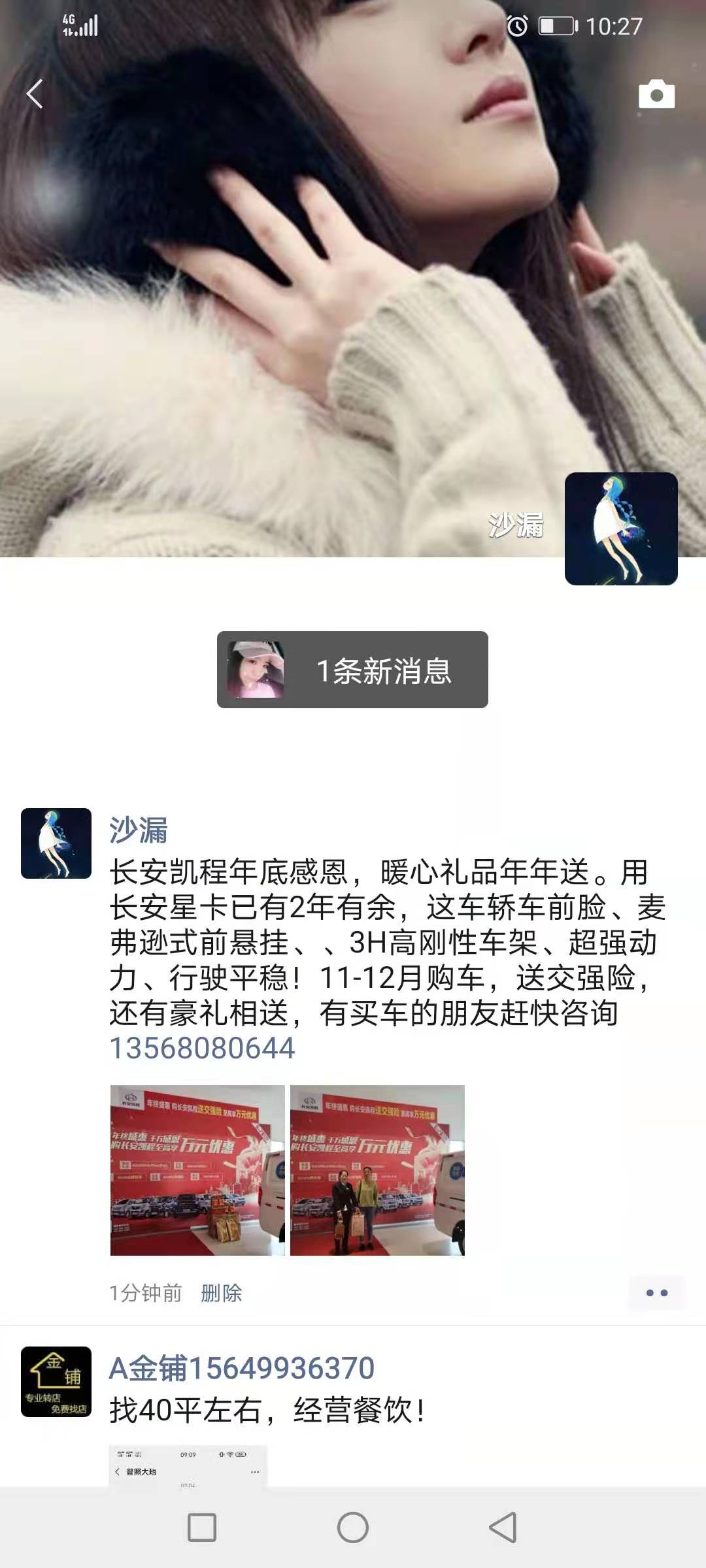Go back using the top-left arrow
The image size is (706, 1568).
[35, 94]
